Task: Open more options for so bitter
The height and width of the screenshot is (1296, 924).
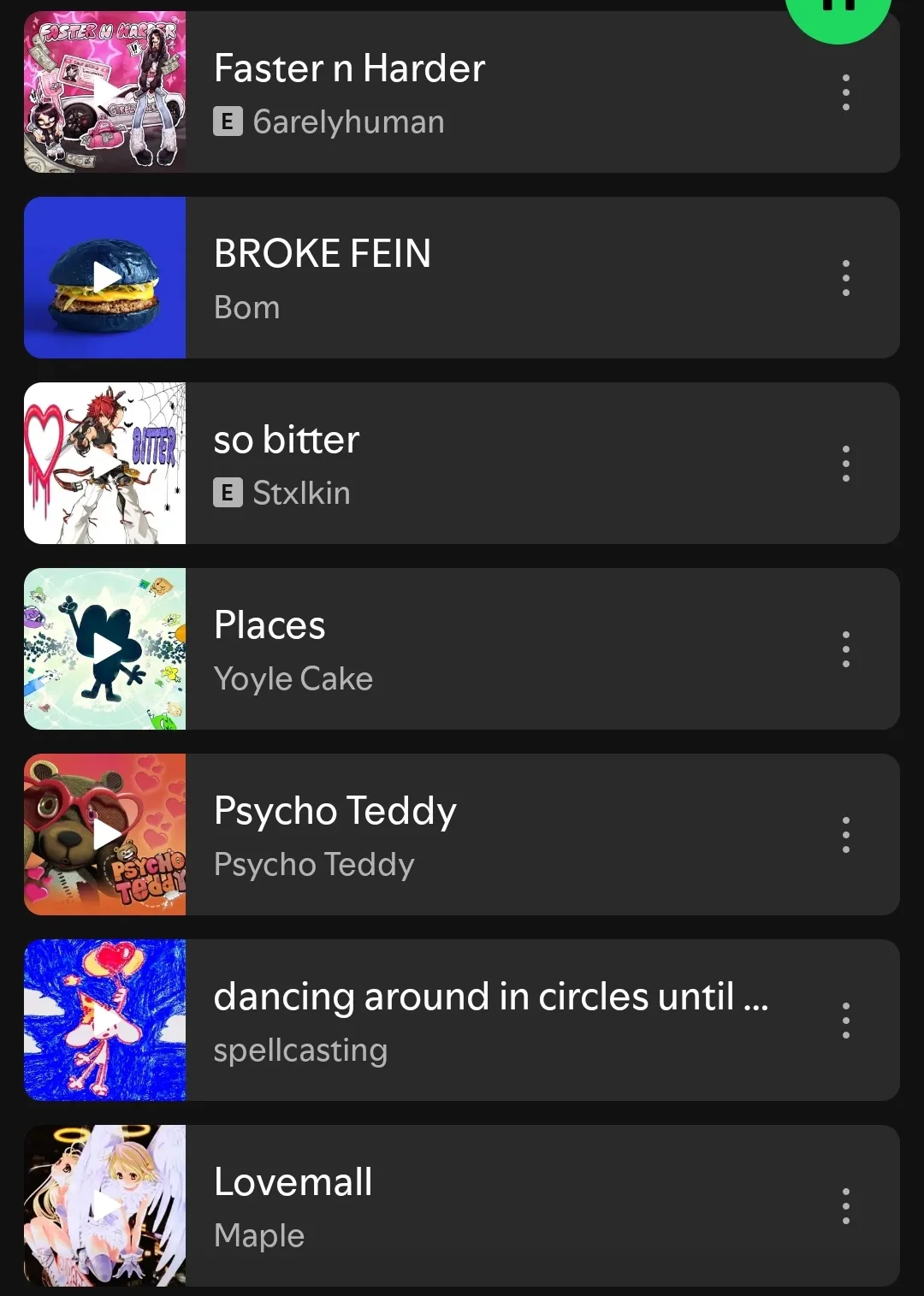Action: 845,464
